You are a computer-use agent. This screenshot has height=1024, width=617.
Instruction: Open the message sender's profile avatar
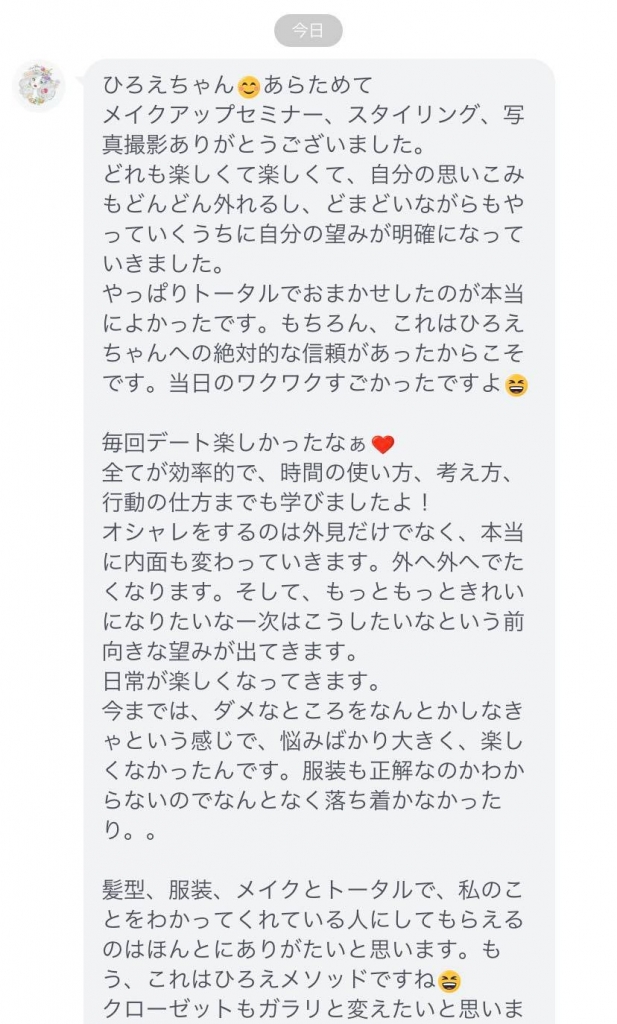tap(39, 85)
